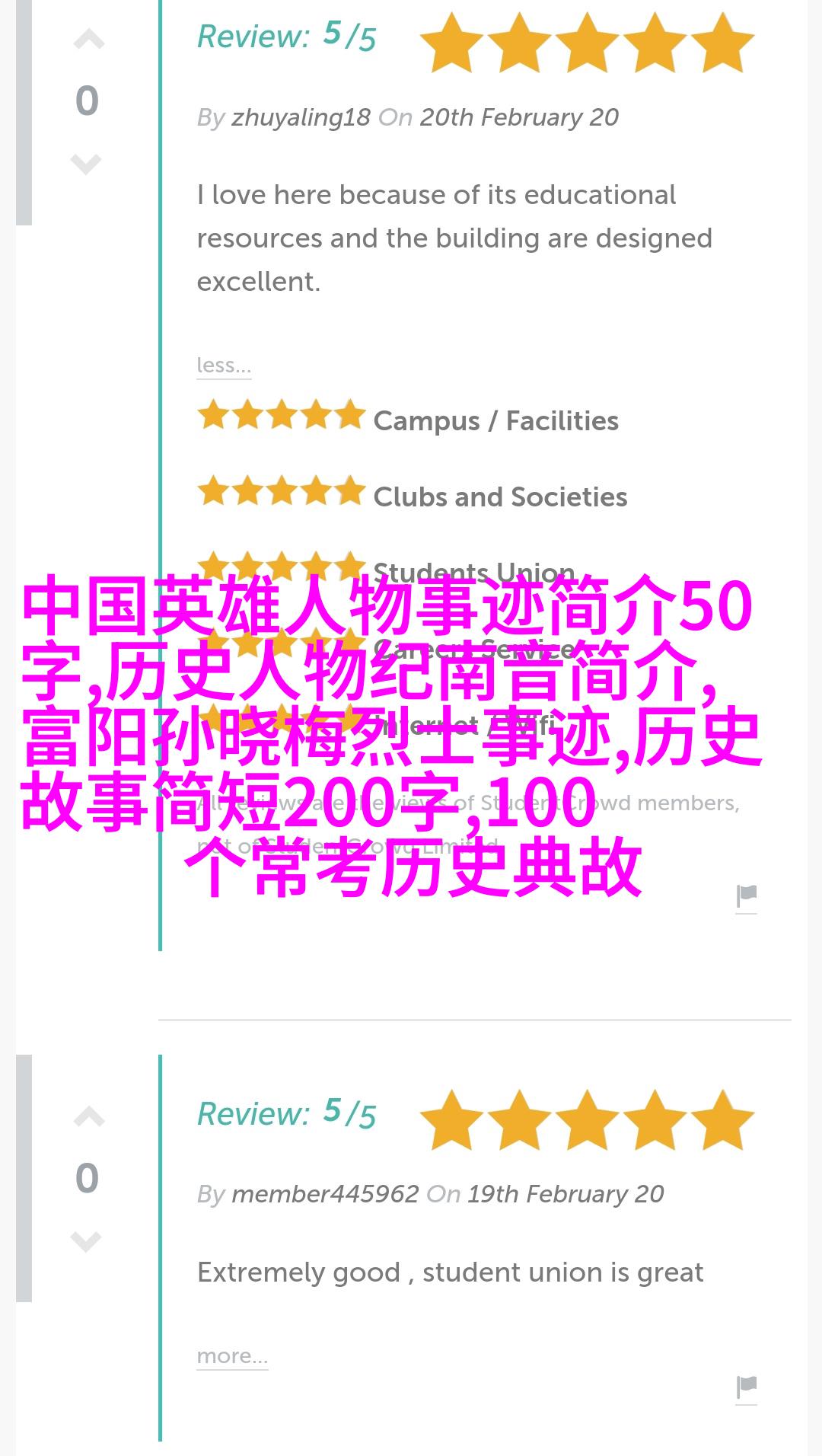
Task: Upvote the review by member445962
Action: tap(88, 1117)
